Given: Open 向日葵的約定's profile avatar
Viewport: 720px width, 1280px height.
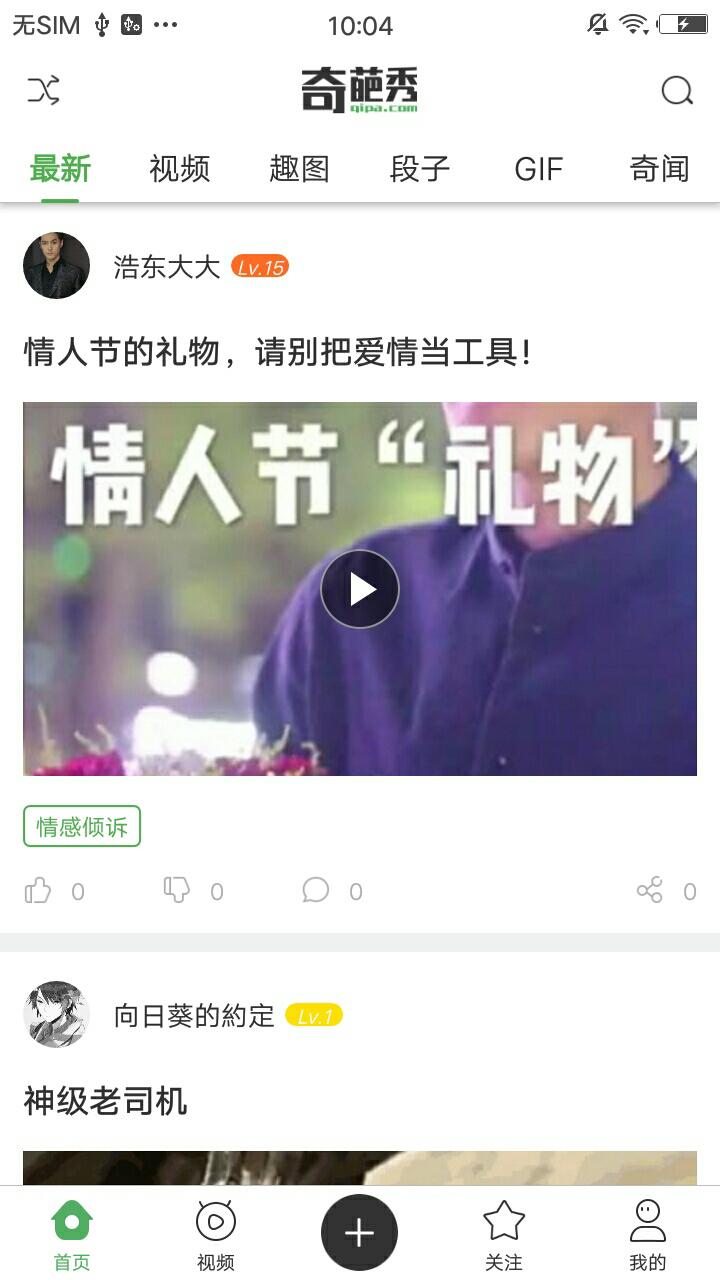Looking at the screenshot, I should (x=57, y=1015).
